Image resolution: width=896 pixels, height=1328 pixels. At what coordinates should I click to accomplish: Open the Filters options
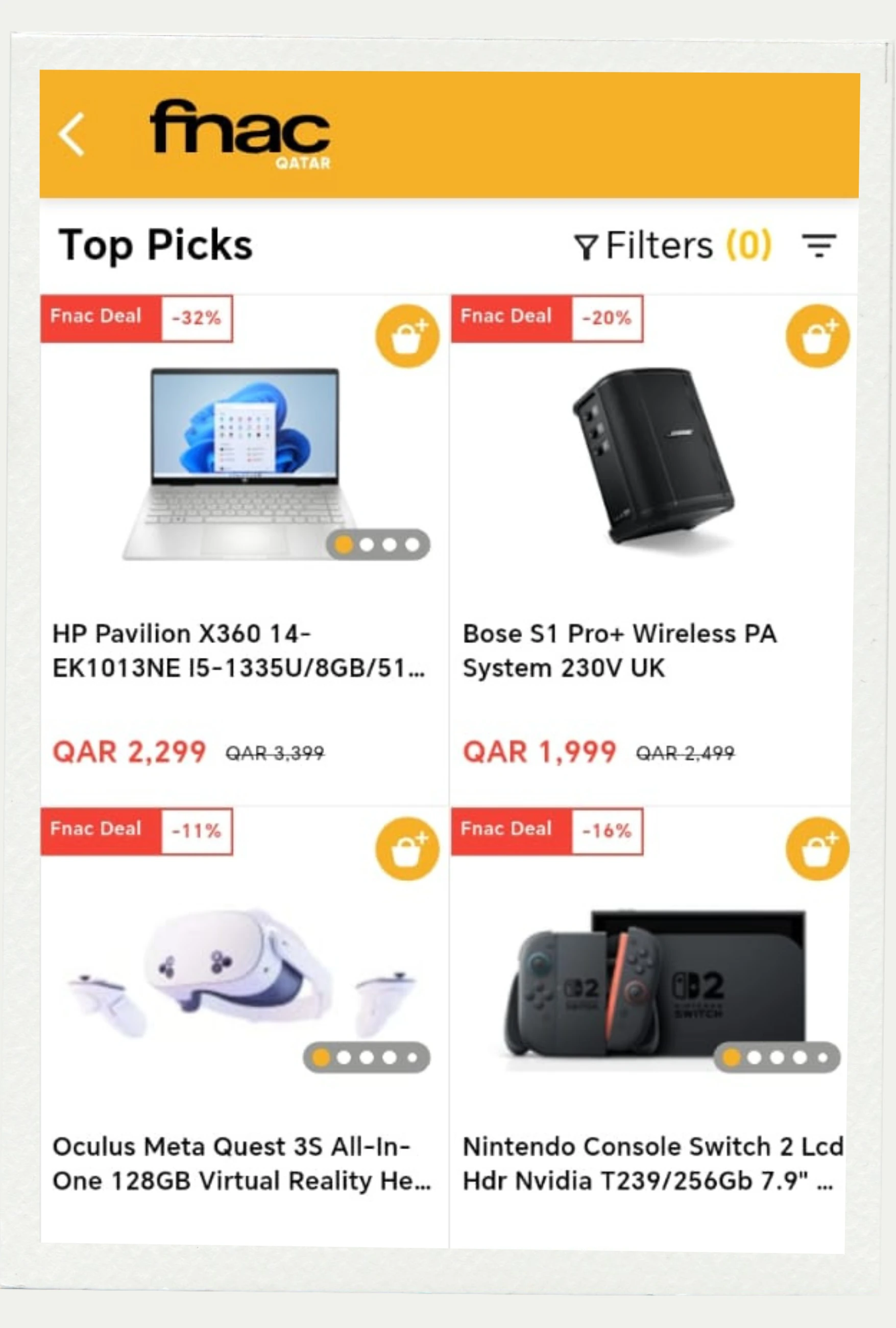(672, 246)
